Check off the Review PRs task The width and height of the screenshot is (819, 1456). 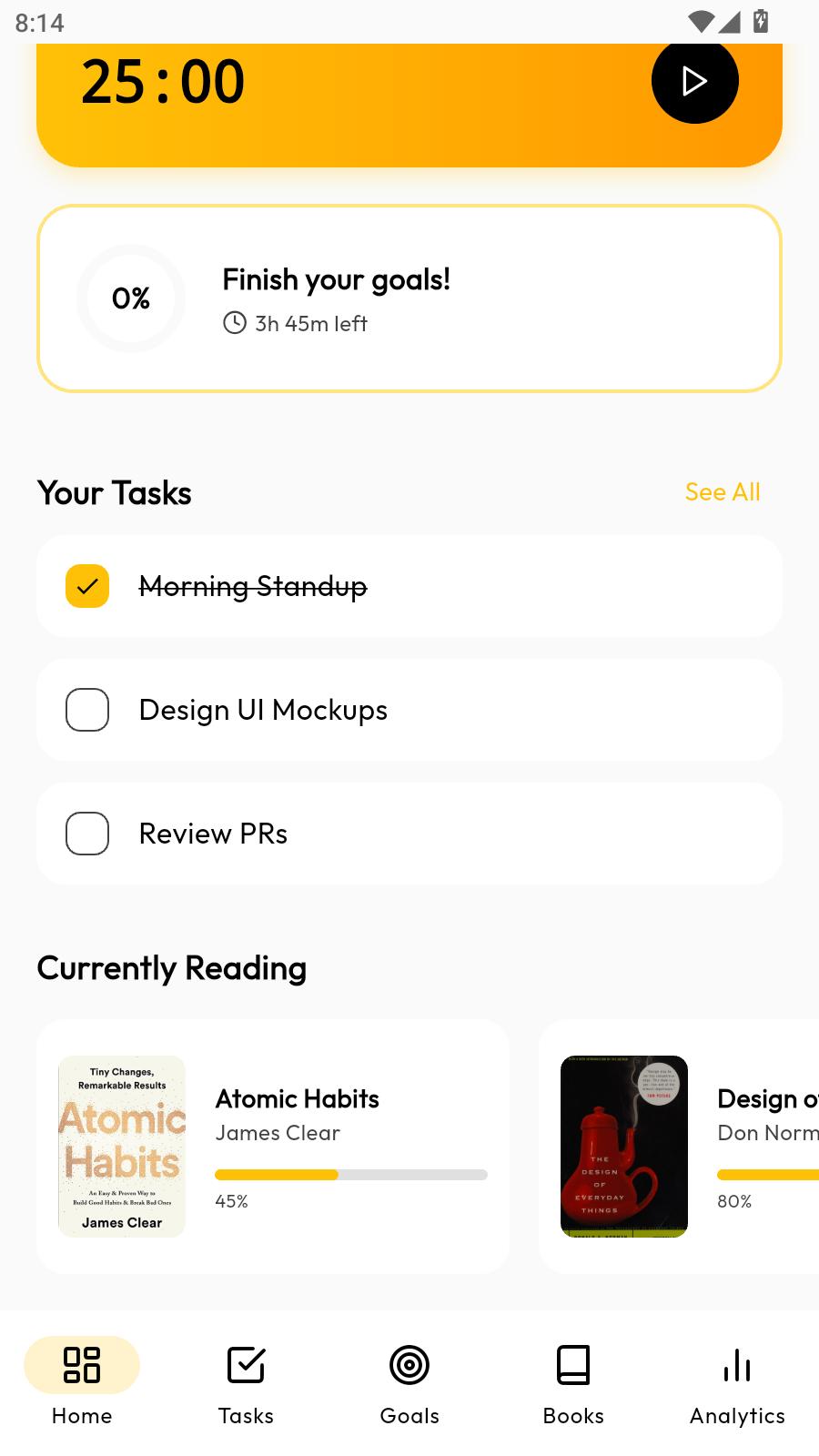click(x=87, y=834)
